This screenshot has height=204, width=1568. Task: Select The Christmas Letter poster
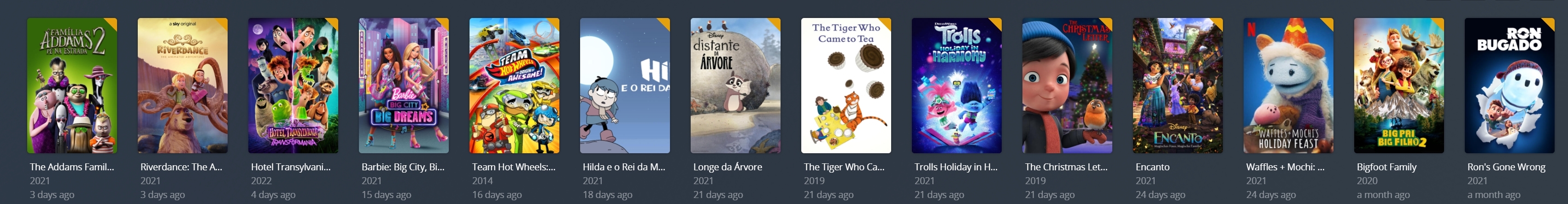coord(1067,85)
